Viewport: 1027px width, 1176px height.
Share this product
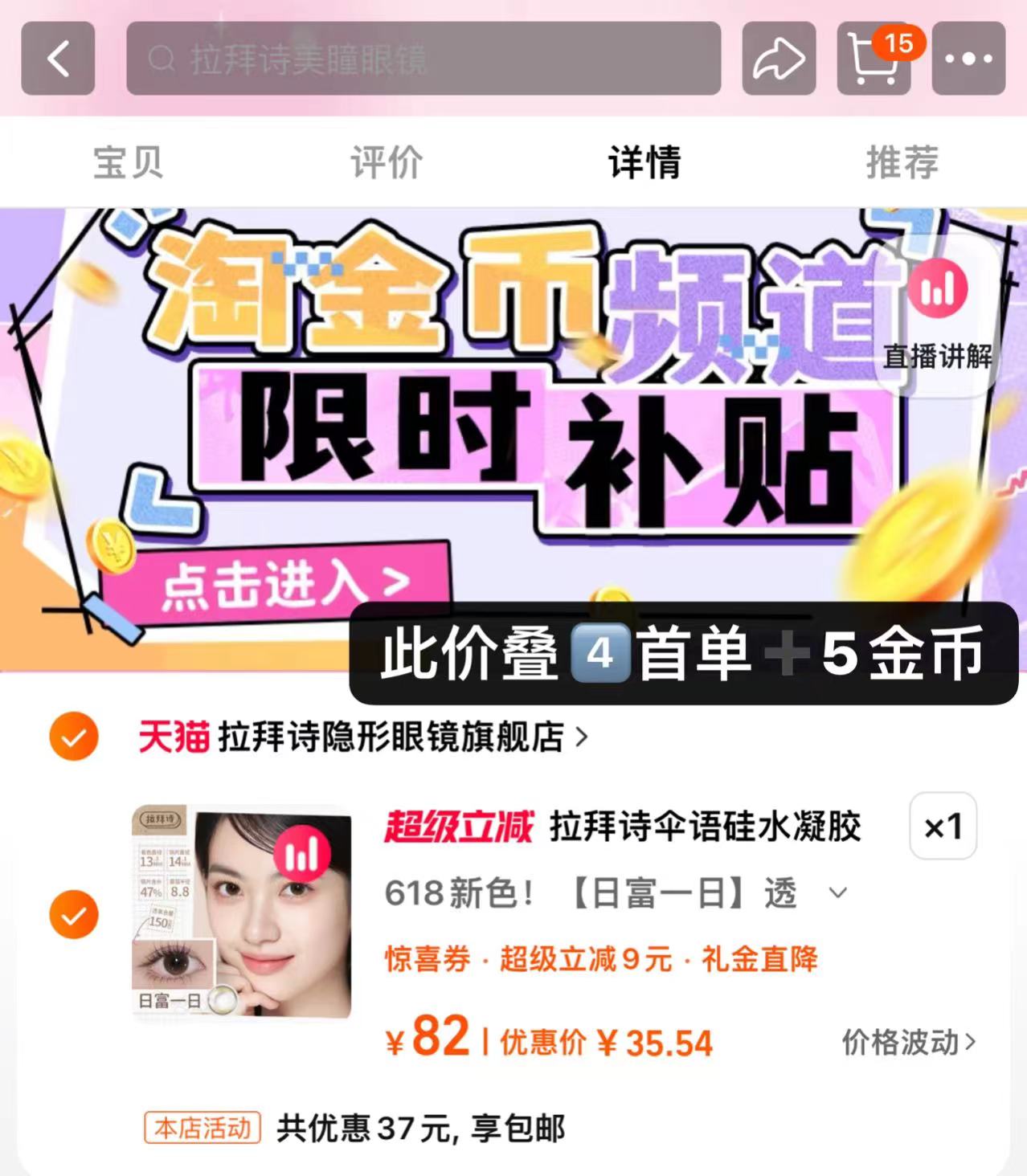[778, 59]
